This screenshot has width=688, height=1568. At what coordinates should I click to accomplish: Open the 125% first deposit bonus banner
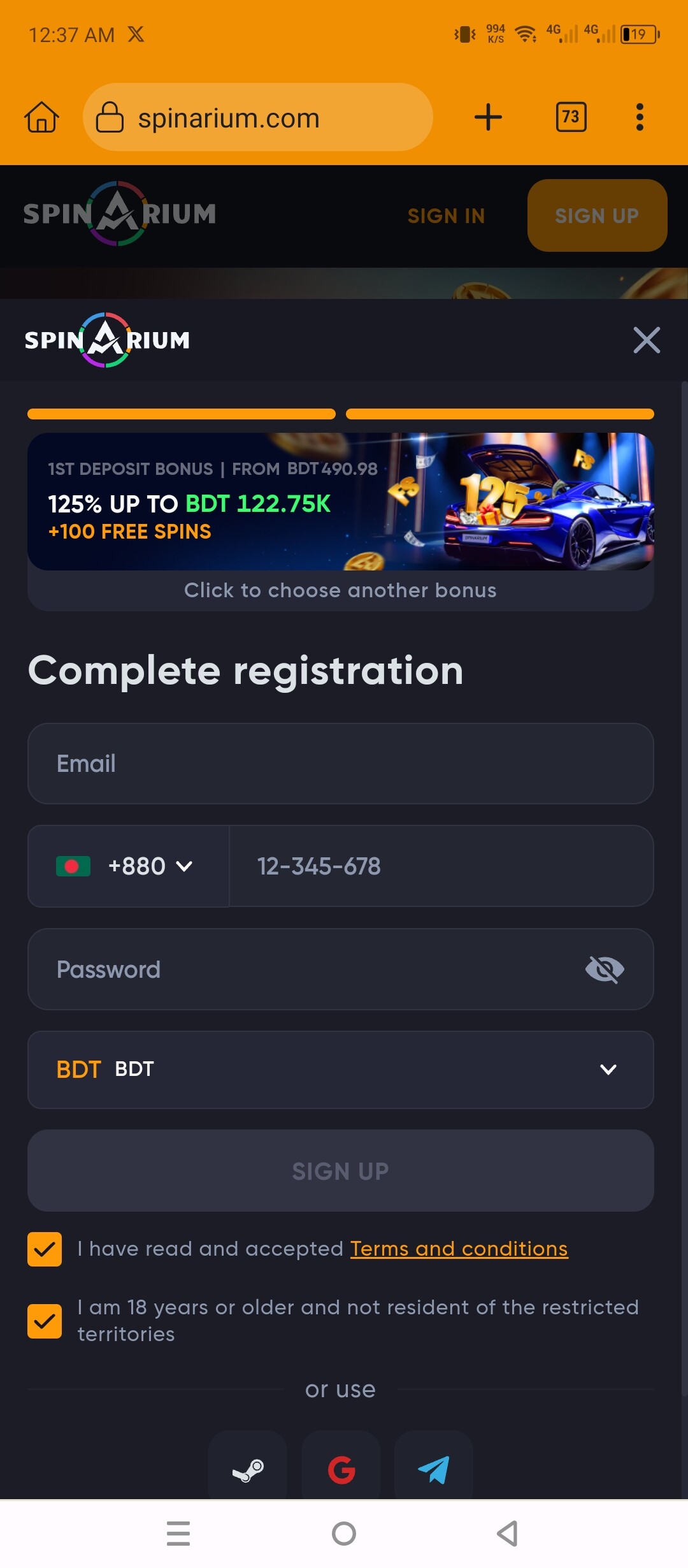(x=340, y=502)
